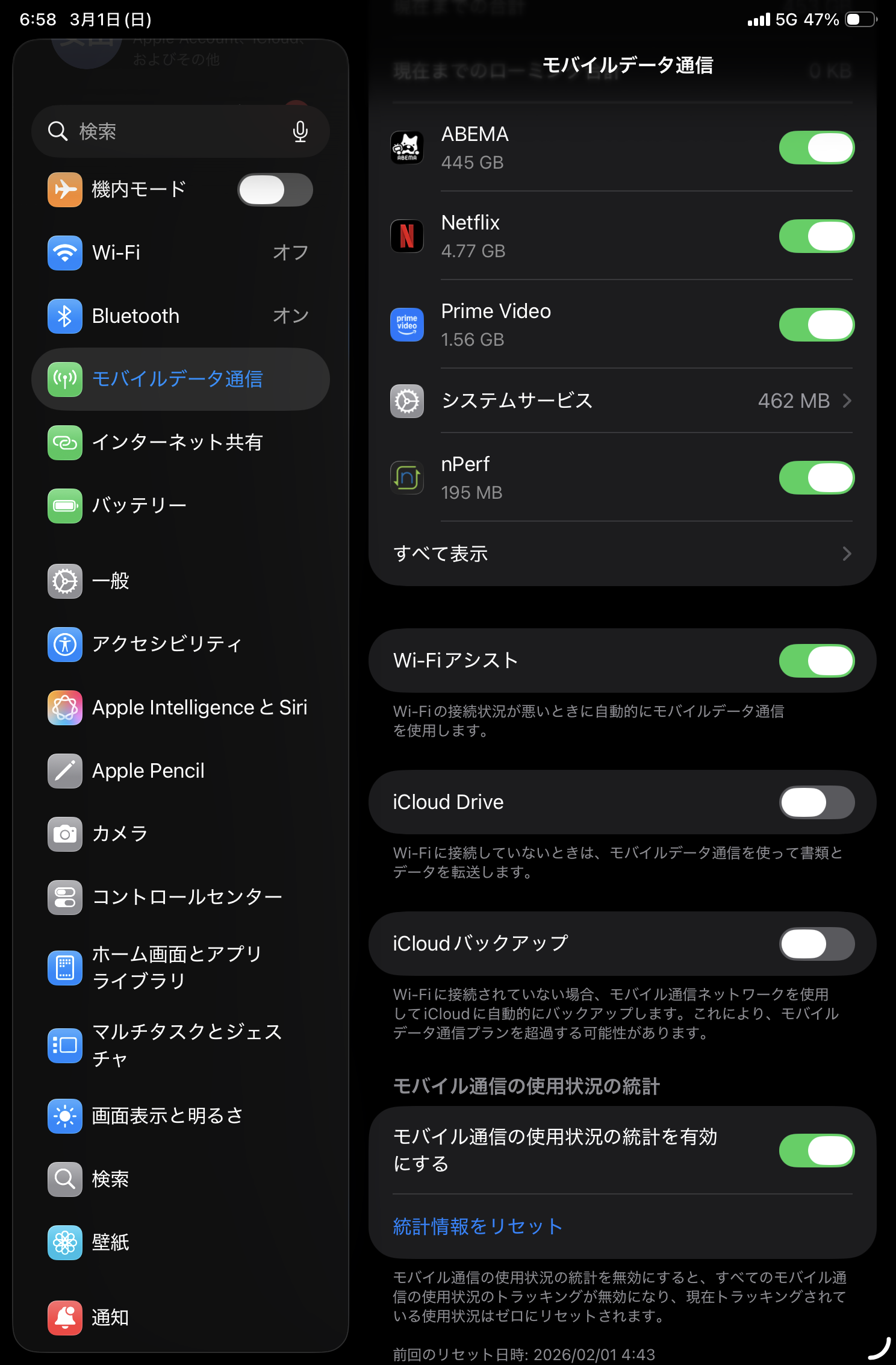Turn off mobile data for Netflix
This screenshot has height=1365, width=896.
[816, 236]
